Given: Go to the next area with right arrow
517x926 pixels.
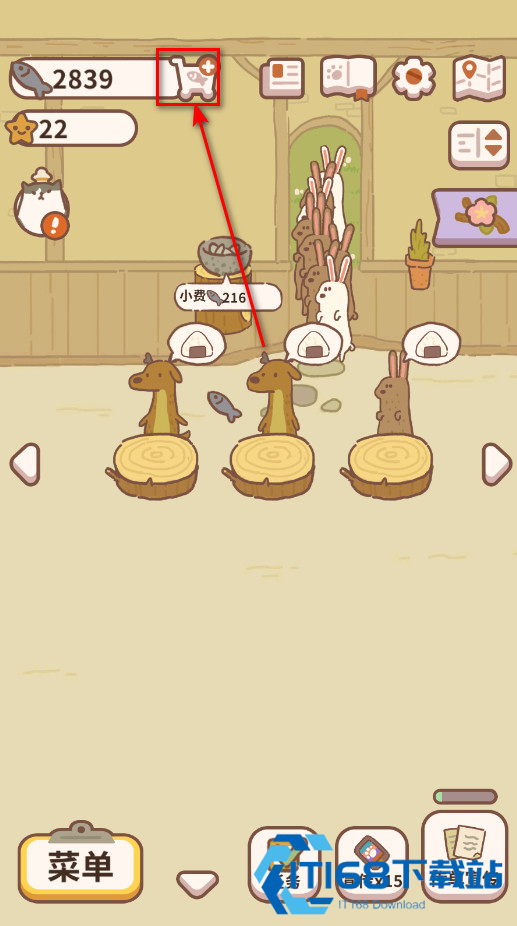Looking at the screenshot, I should tap(496, 464).
